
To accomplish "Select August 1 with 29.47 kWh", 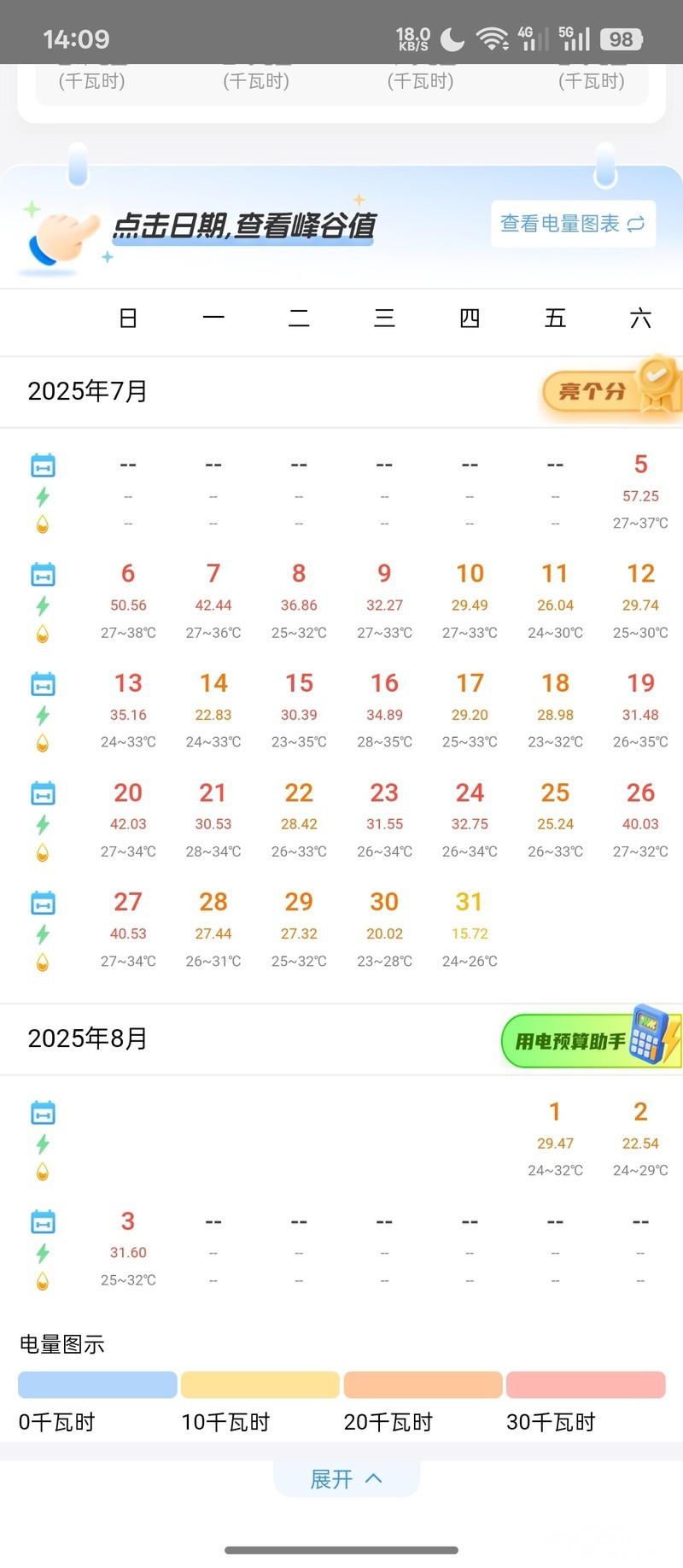I will [555, 1138].
